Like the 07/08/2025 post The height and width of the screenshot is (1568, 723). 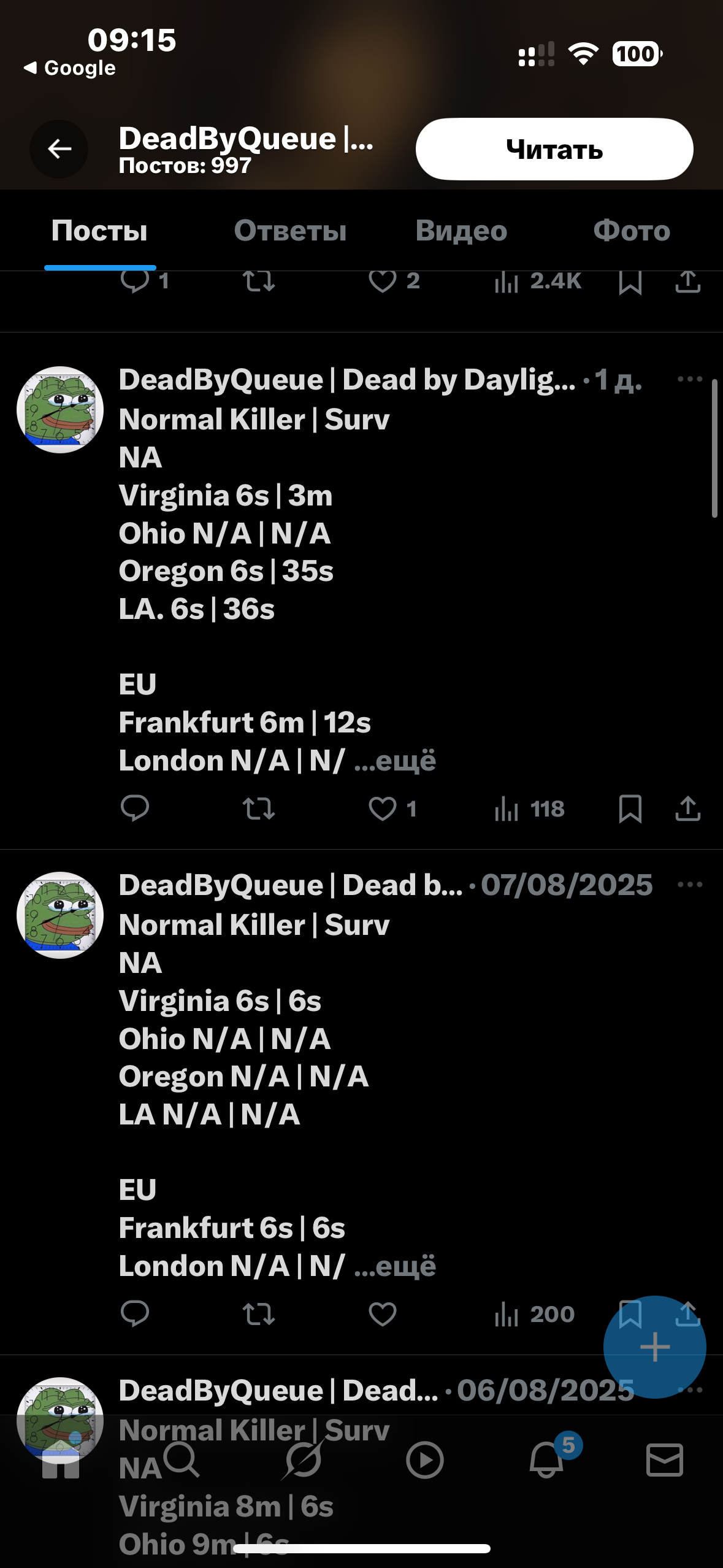click(383, 1314)
